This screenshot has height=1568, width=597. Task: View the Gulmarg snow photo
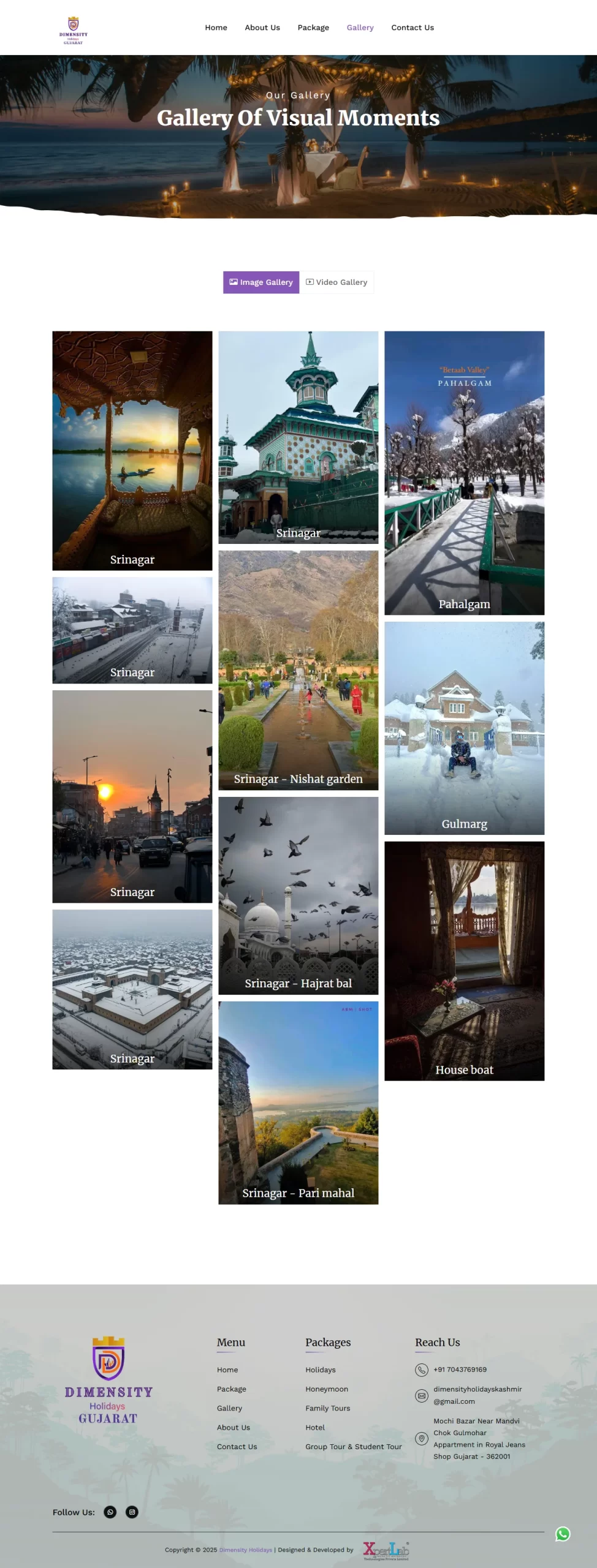pos(464,728)
